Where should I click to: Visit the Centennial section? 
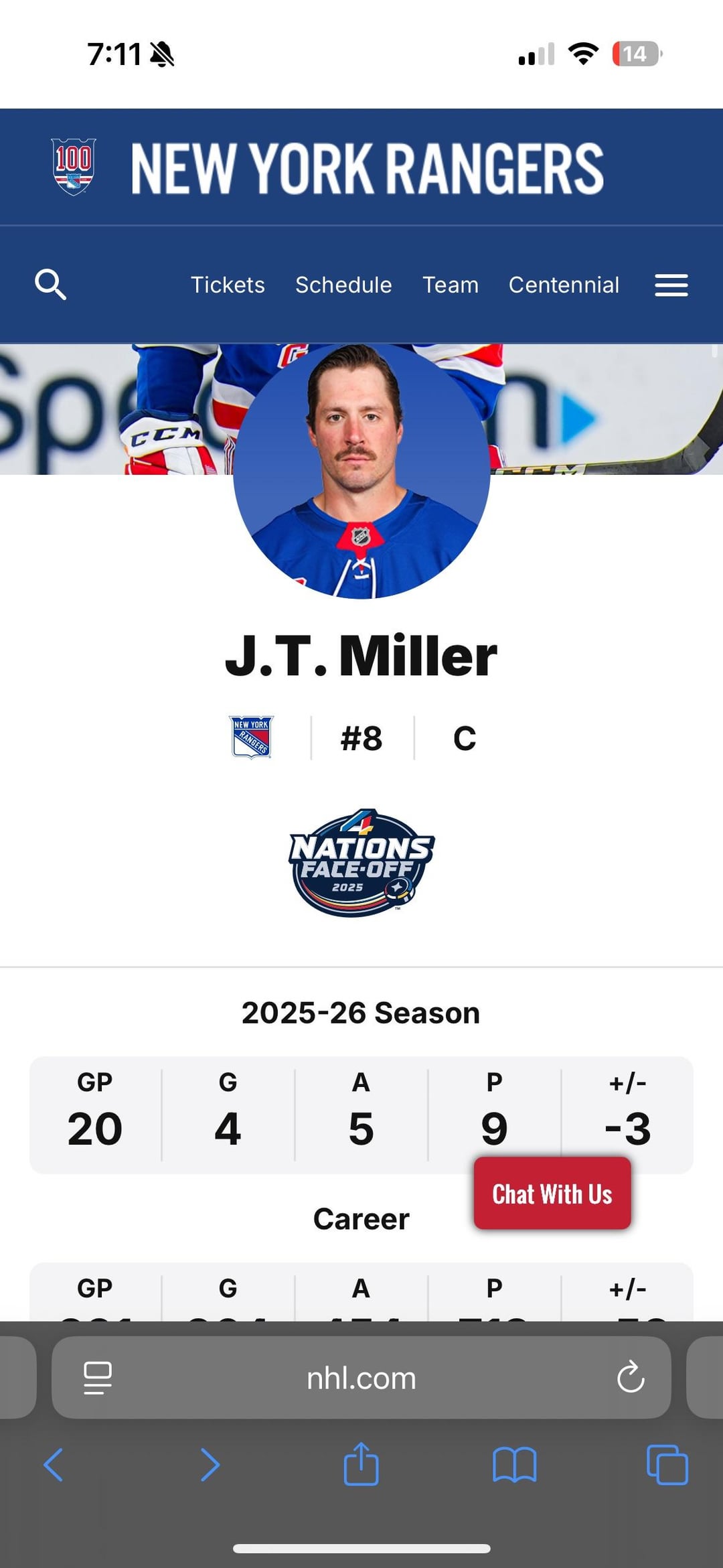(x=564, y=285)
